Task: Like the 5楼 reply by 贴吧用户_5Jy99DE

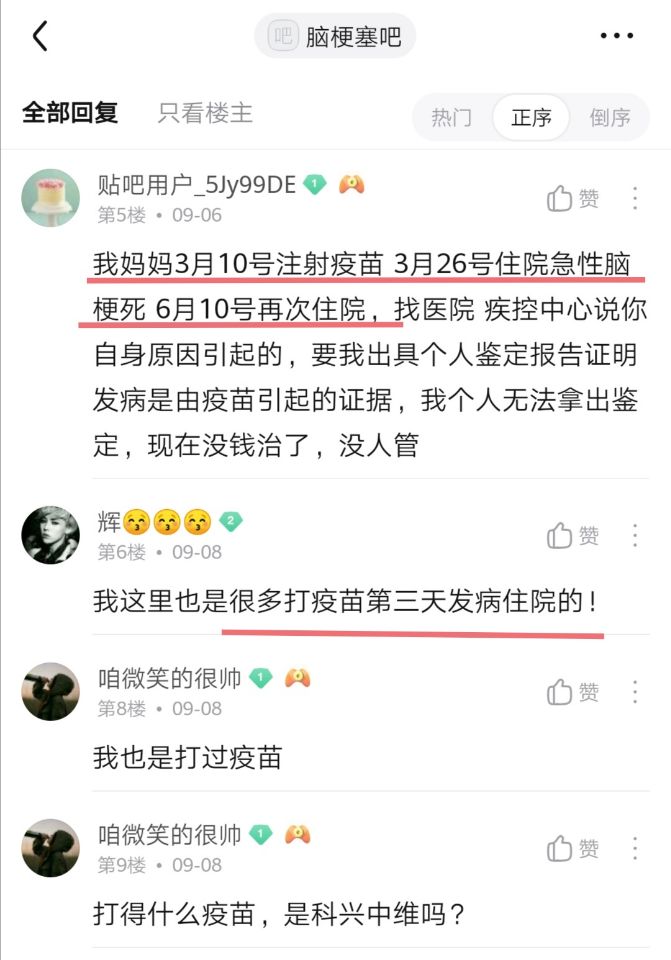Action: pos(573,199)
